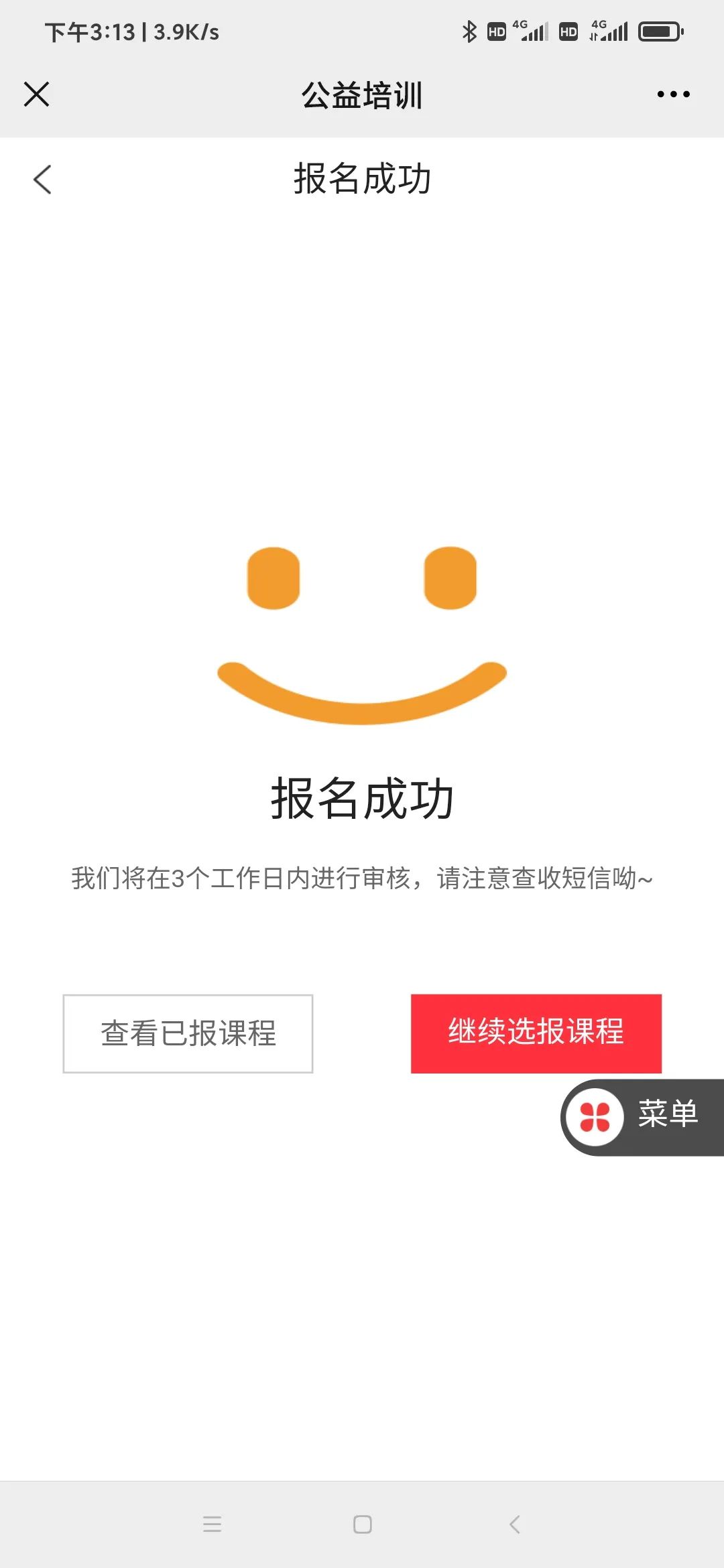Go back from 报名成功 page
This screenshot has height=1568, width=724.
(42, 180)
